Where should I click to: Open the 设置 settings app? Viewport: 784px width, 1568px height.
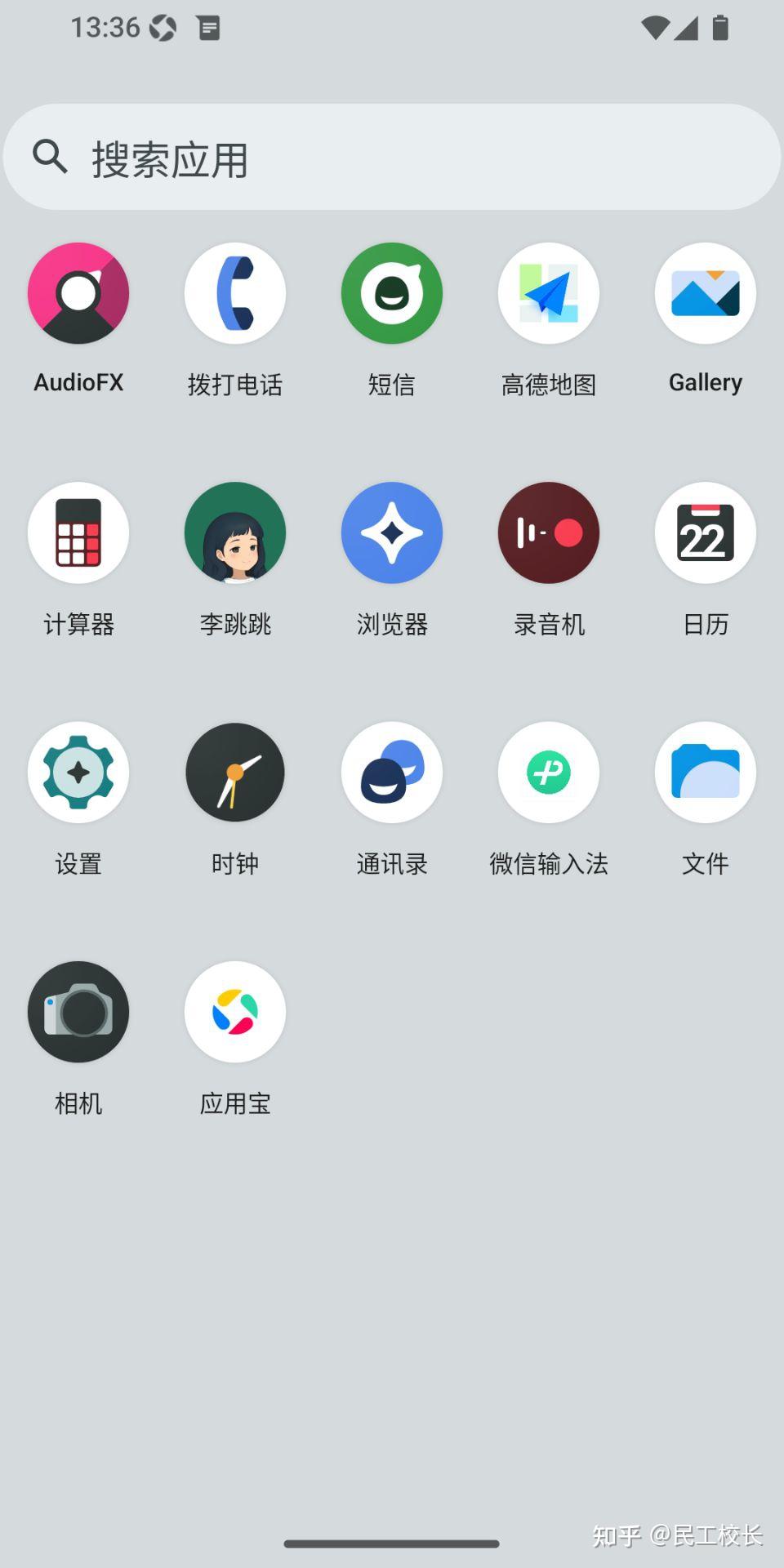click(x=78, y=773)
